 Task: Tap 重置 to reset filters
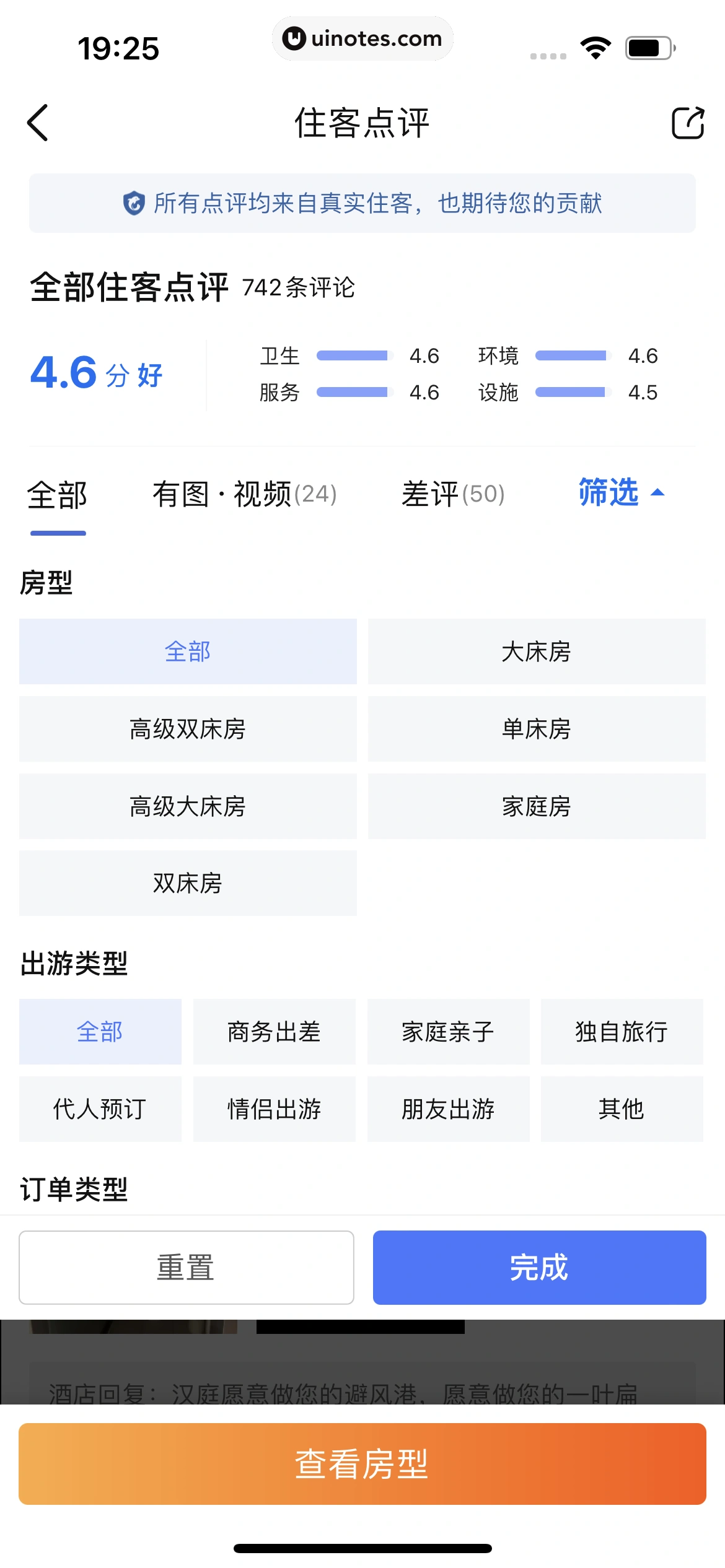(x=186, y=1267)
